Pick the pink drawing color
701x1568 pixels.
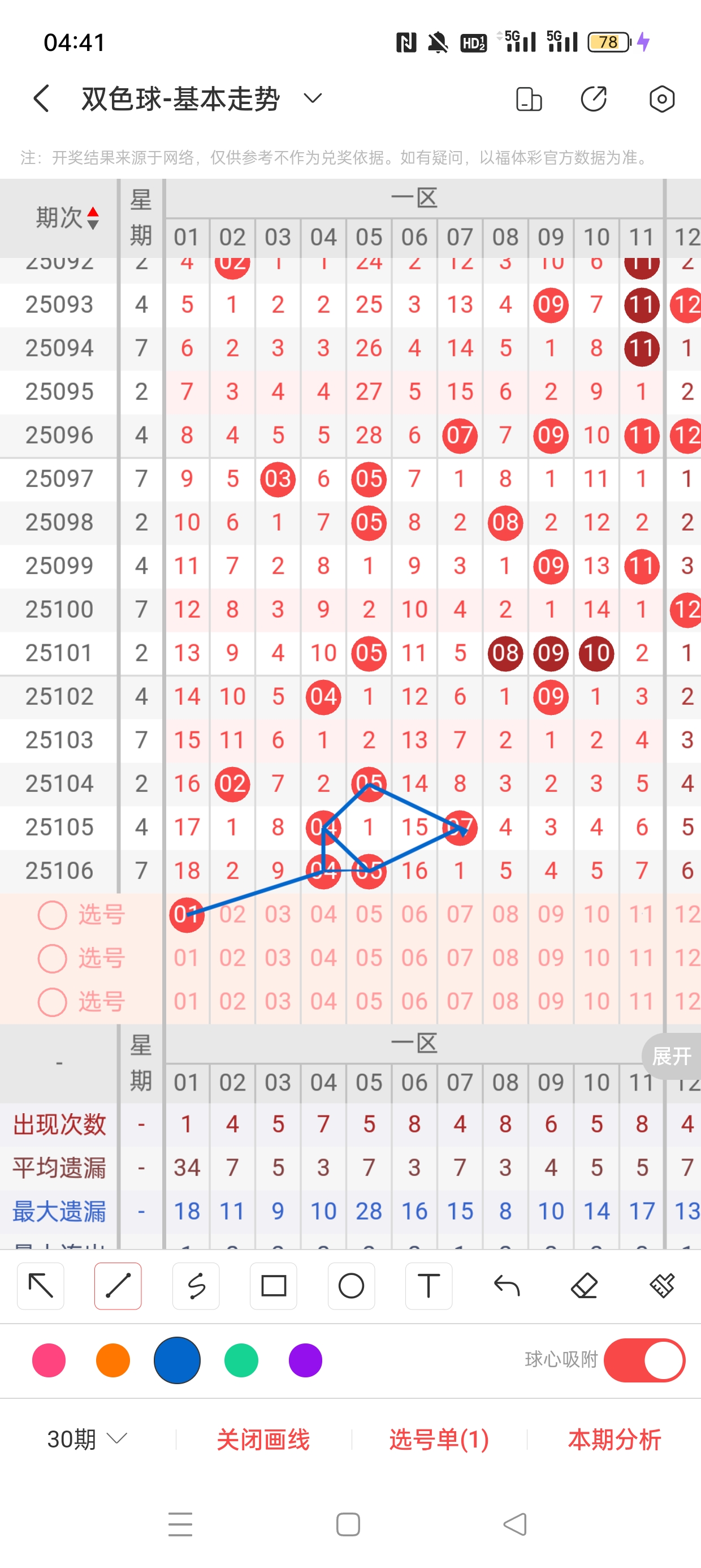(49, 1360)
